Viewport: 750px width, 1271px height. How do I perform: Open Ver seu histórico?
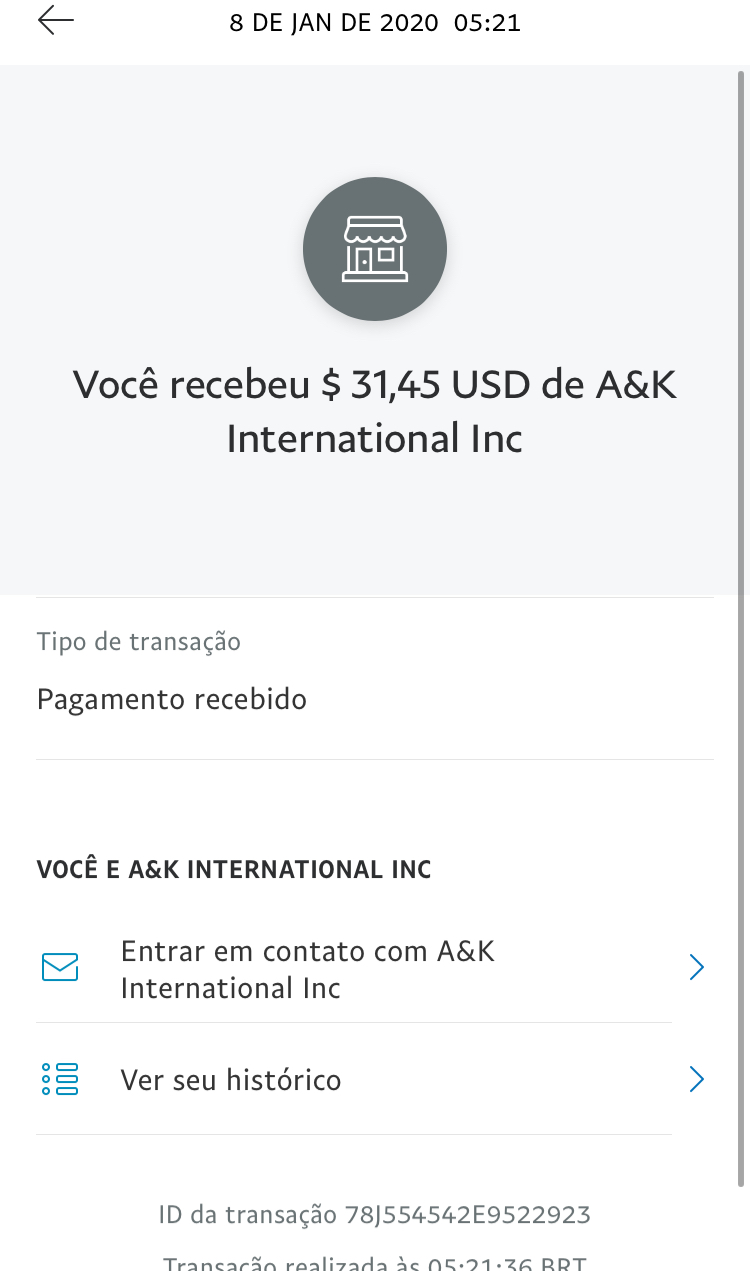point(374,1080)
